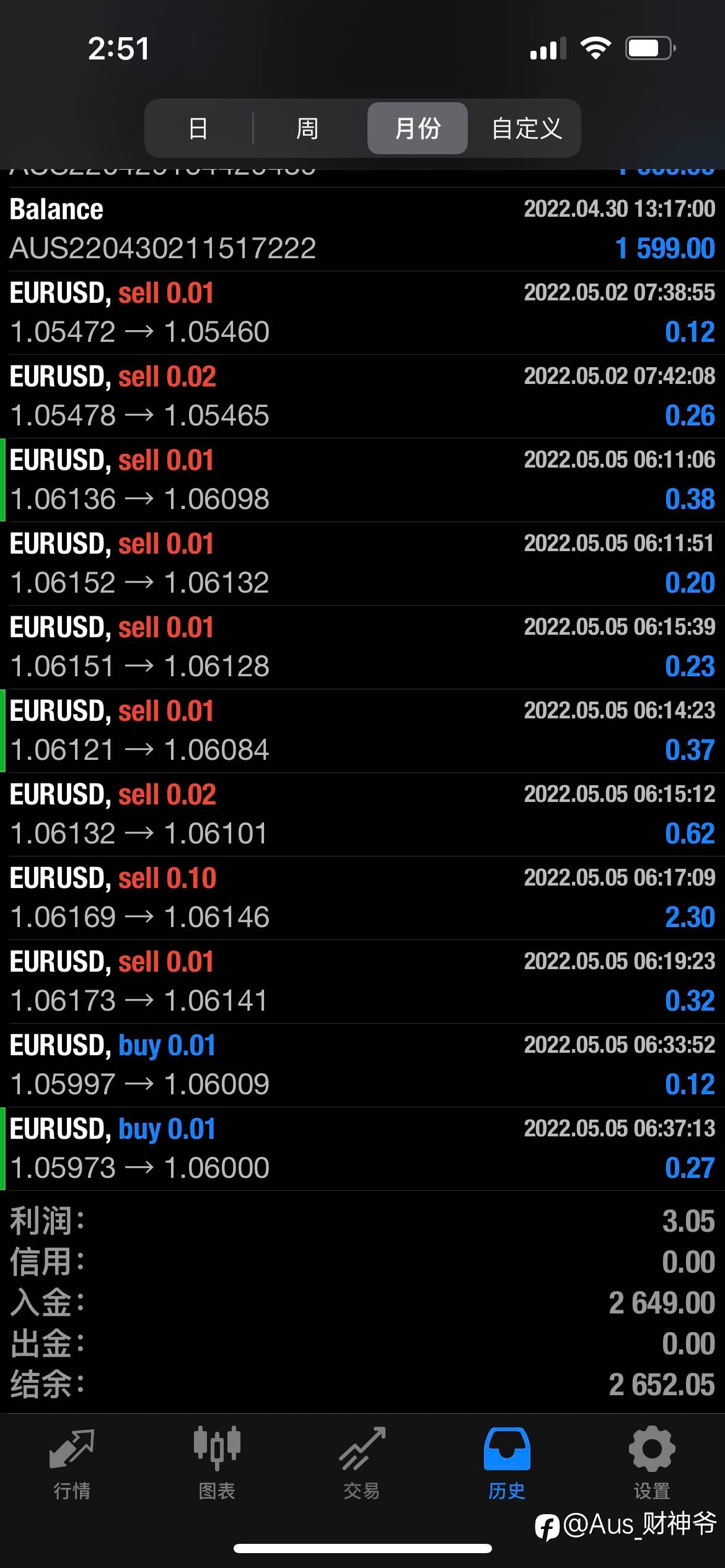Open the 自定义 custom period
The image size is (725, 1568).
click(x=526, y=128)
